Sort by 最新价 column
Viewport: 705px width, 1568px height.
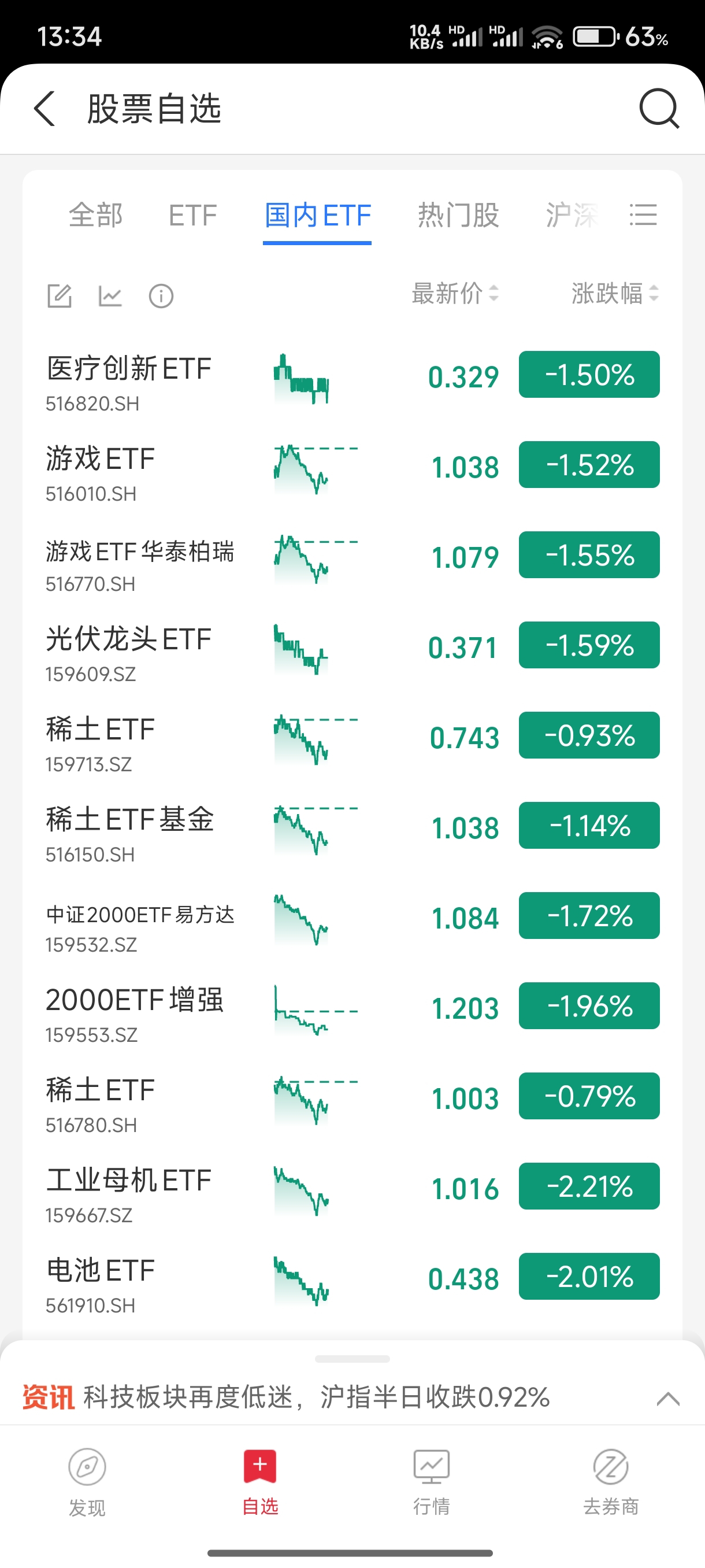455,293
